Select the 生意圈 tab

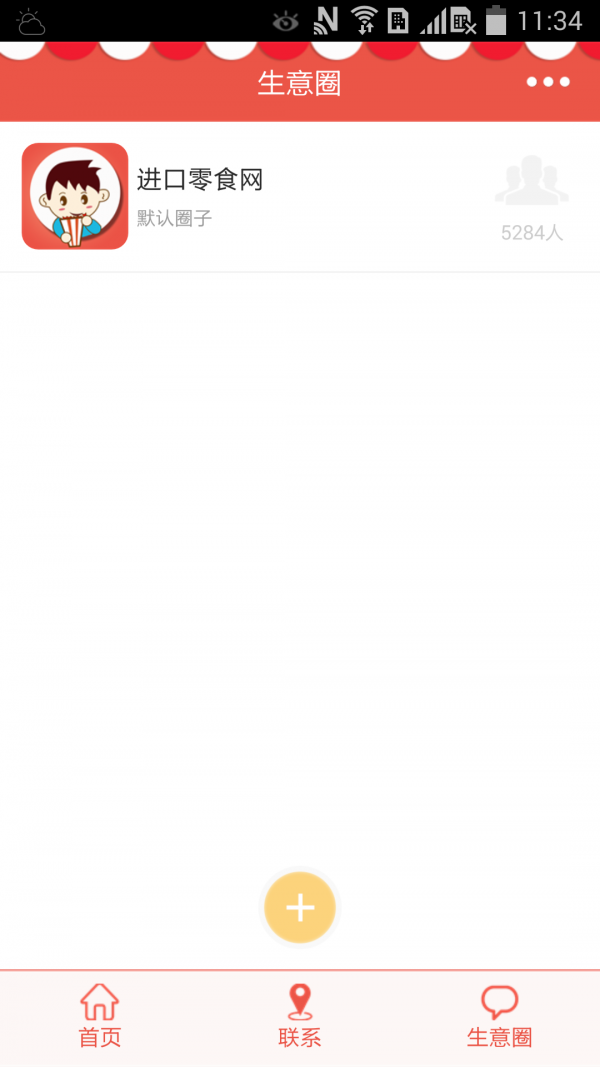pyautogui.click(x=499, y=1016)
